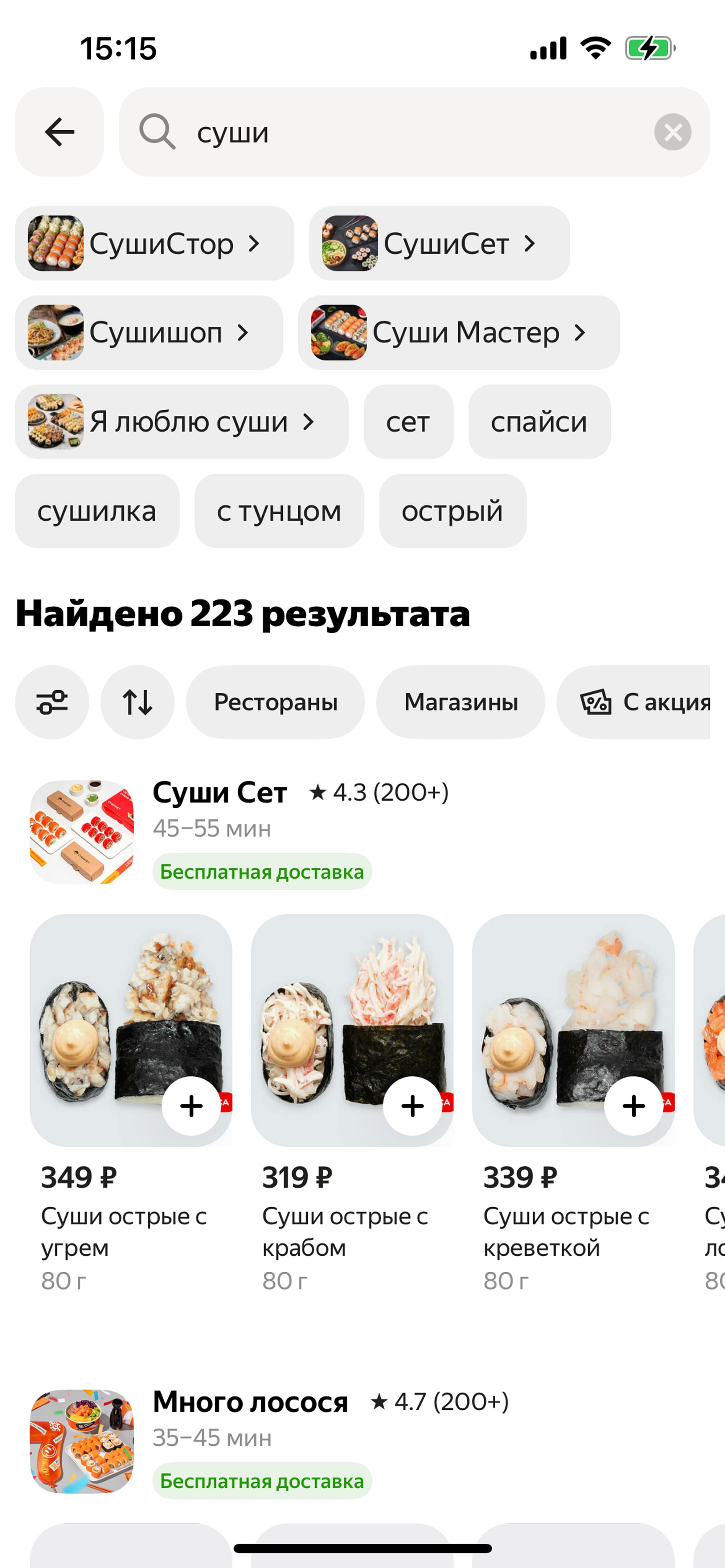Filter results by Магазины
The image size is (725, 1568).
pos(461,702)
